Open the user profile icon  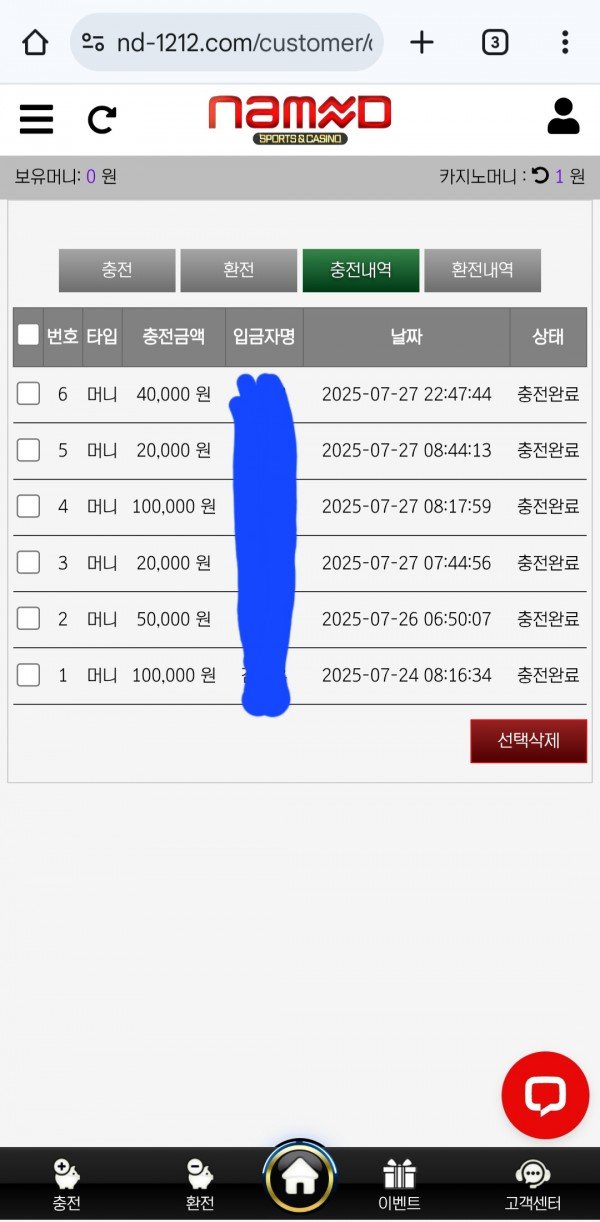click(x=563, y=117)
